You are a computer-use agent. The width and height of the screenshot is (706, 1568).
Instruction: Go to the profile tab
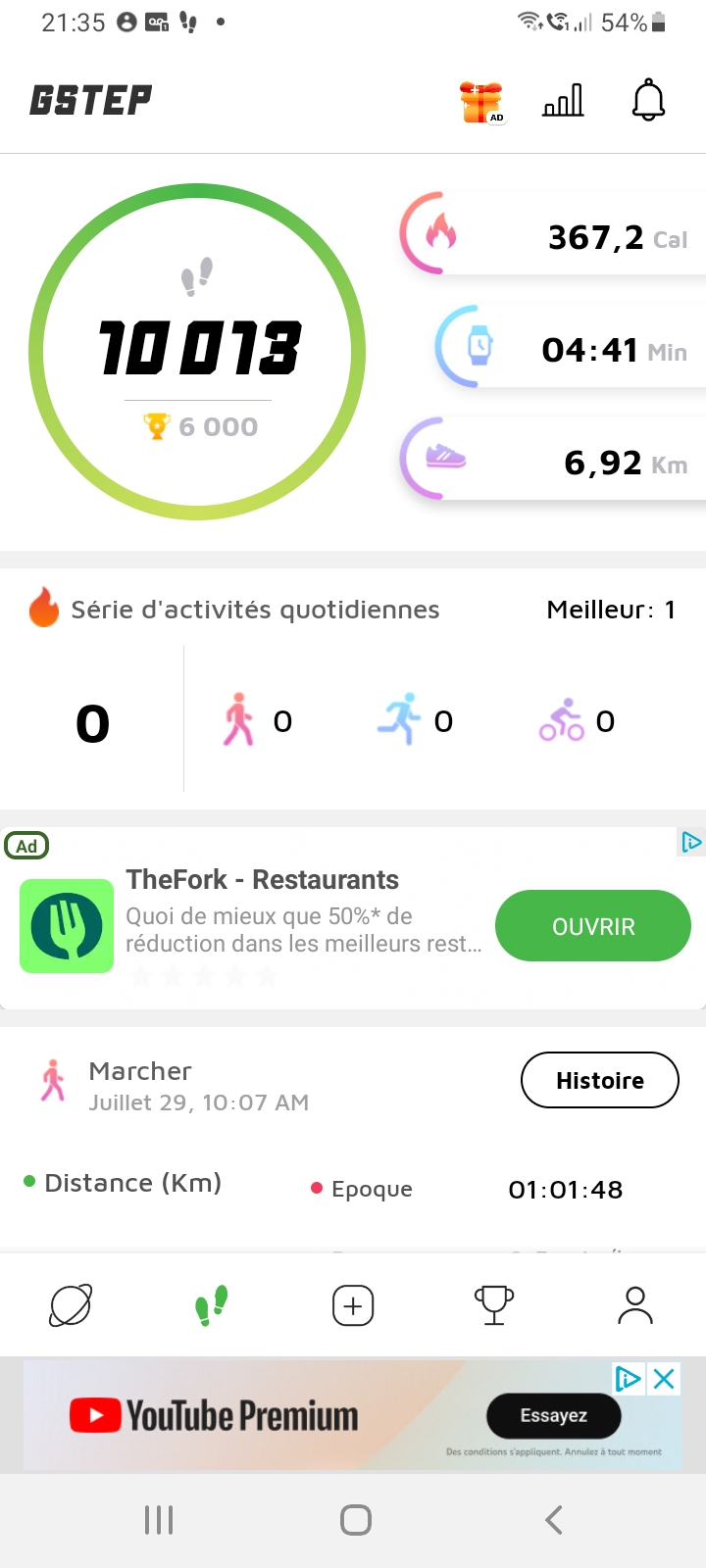point(635,1305)
